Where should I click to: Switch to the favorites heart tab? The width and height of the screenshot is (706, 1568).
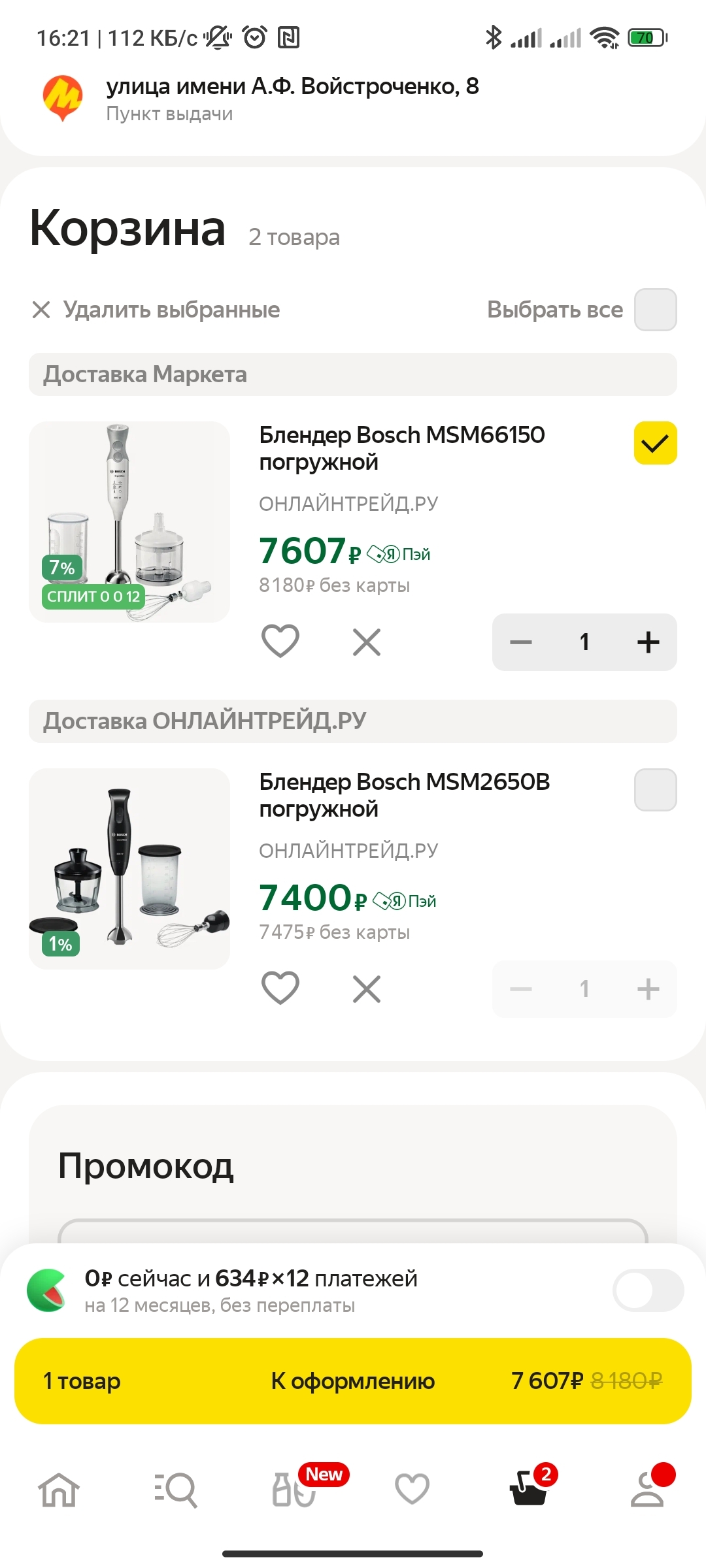(412, 1490)
